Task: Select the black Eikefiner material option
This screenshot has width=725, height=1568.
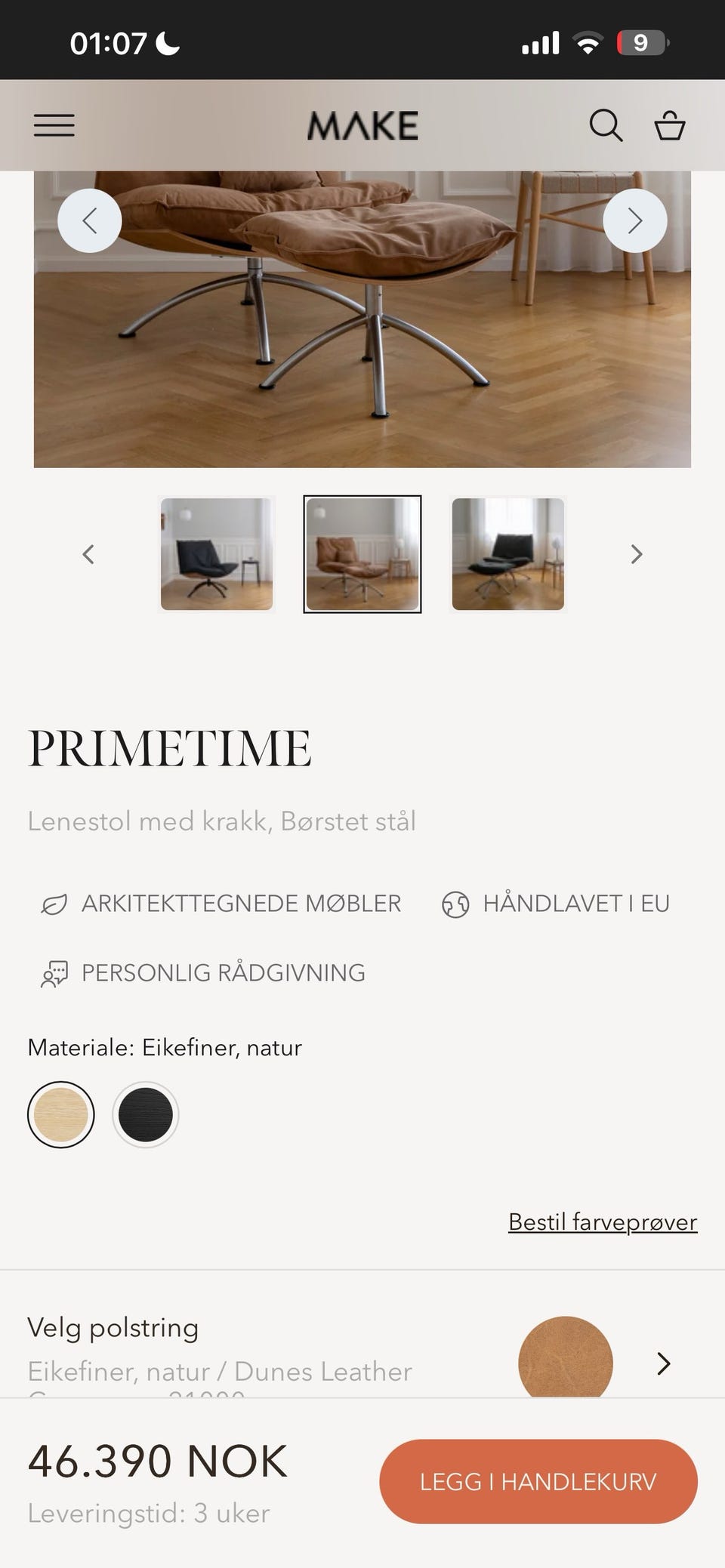Action: pos(146,1114)
